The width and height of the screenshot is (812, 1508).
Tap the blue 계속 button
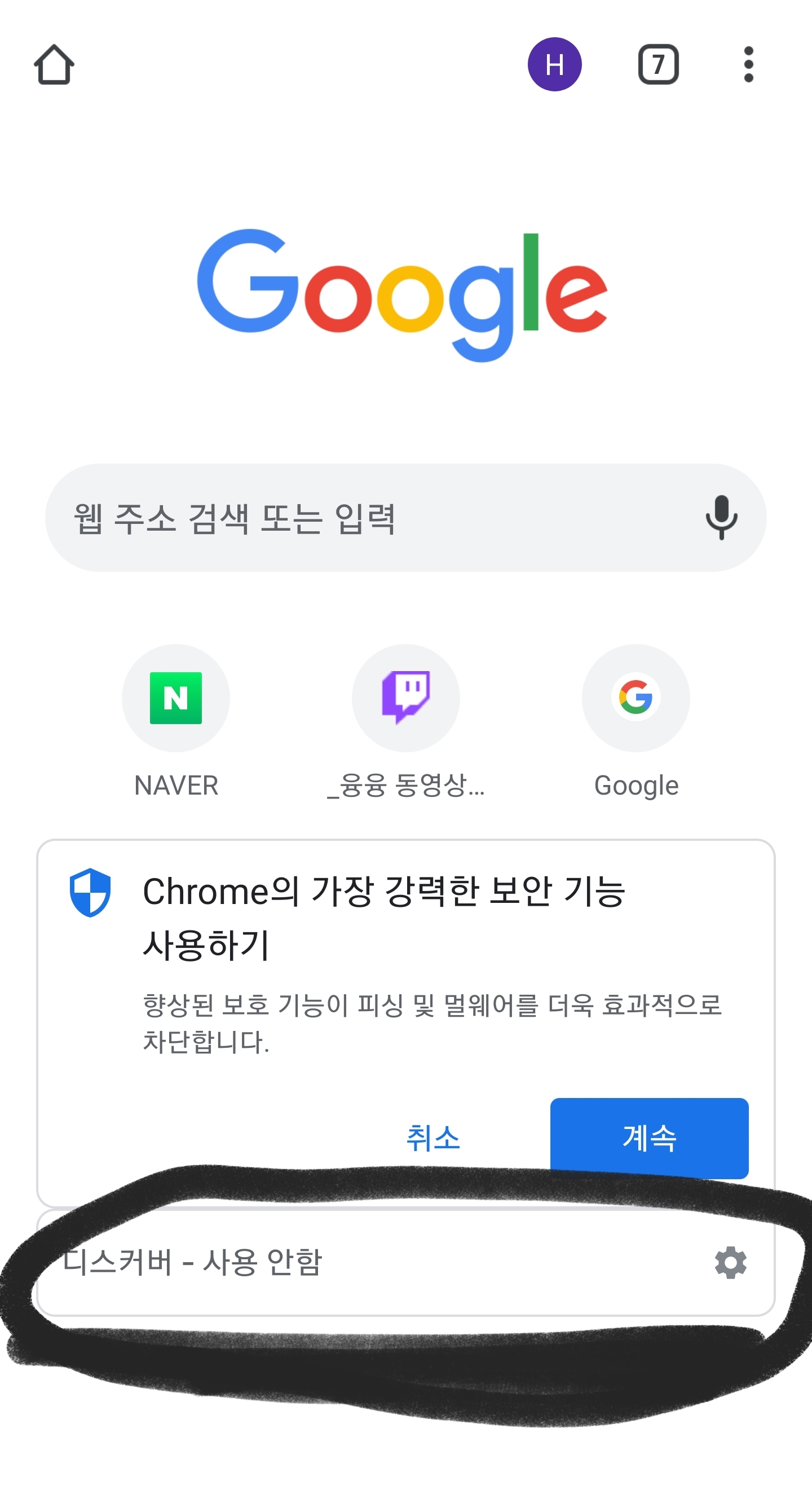pos(649,1138)
